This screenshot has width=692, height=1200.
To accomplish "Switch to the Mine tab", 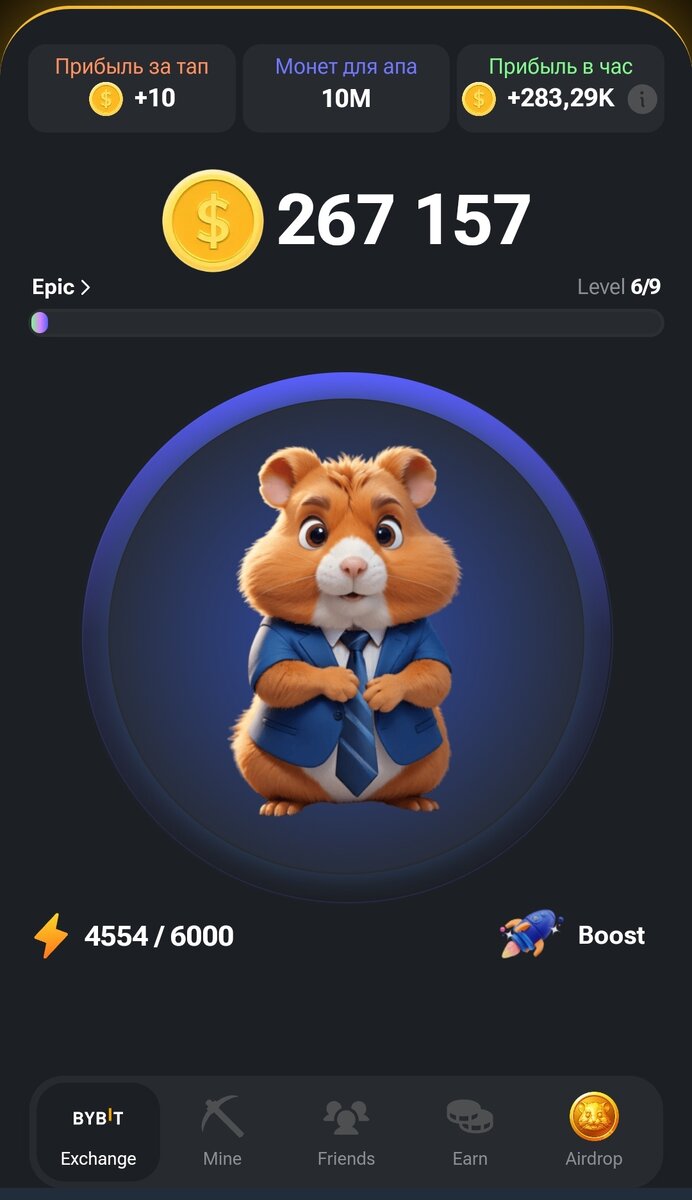I will 222,1132.
